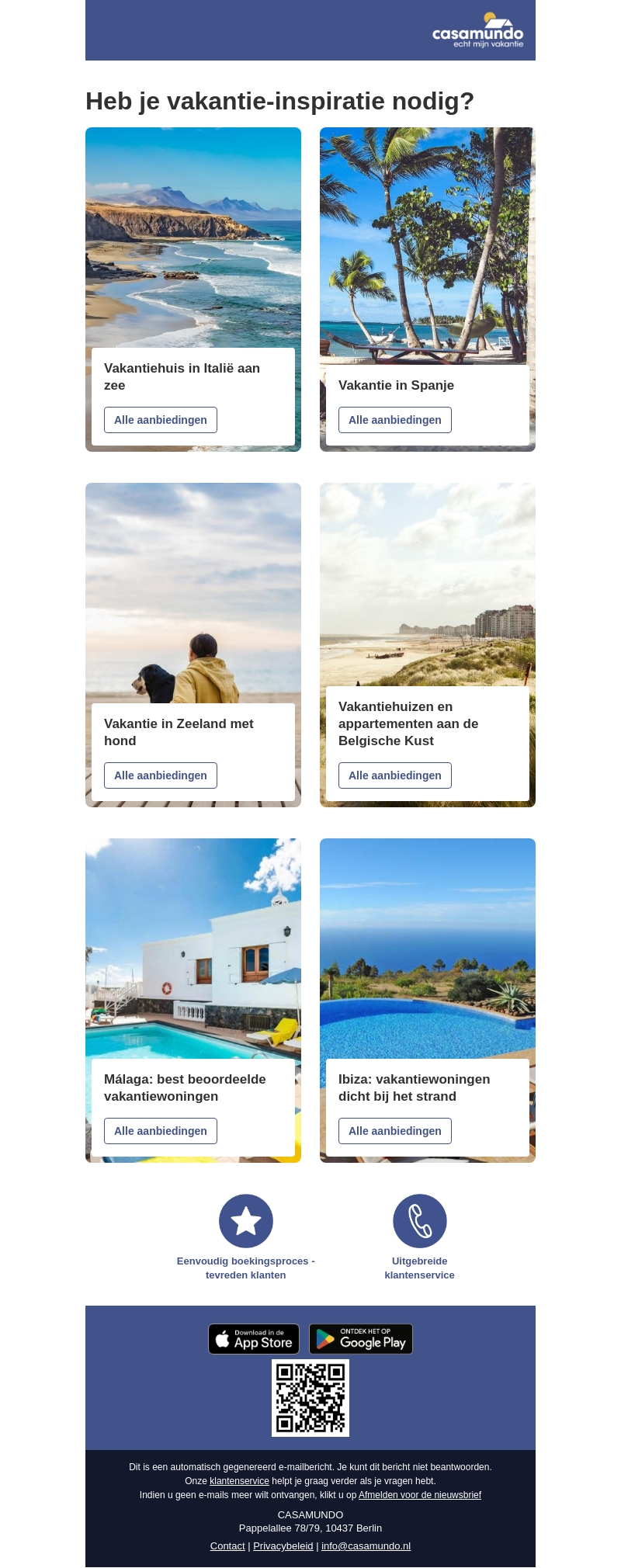Tap the info@casamundo.nl email link
621x1568 pixels.
366,1546
